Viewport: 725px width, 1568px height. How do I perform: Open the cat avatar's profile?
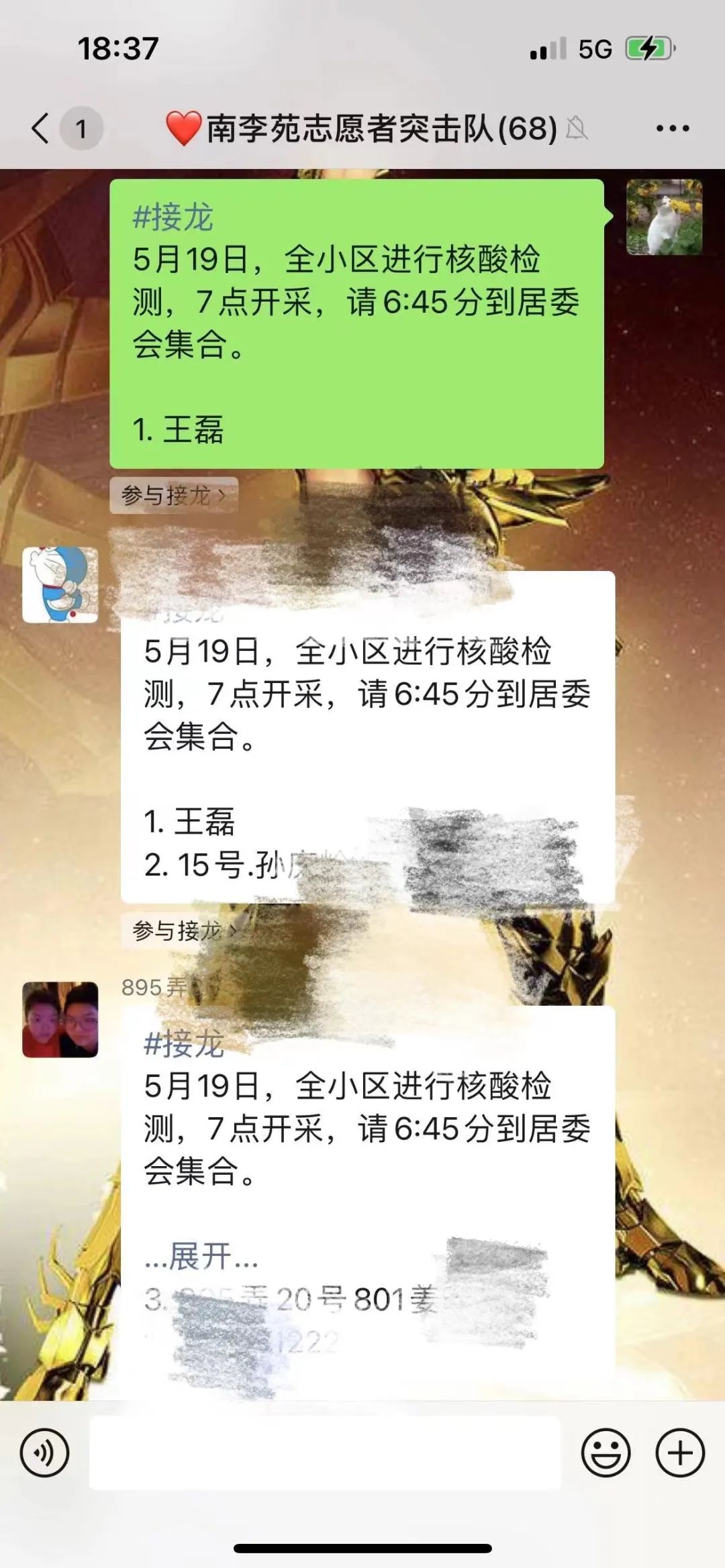664,217
